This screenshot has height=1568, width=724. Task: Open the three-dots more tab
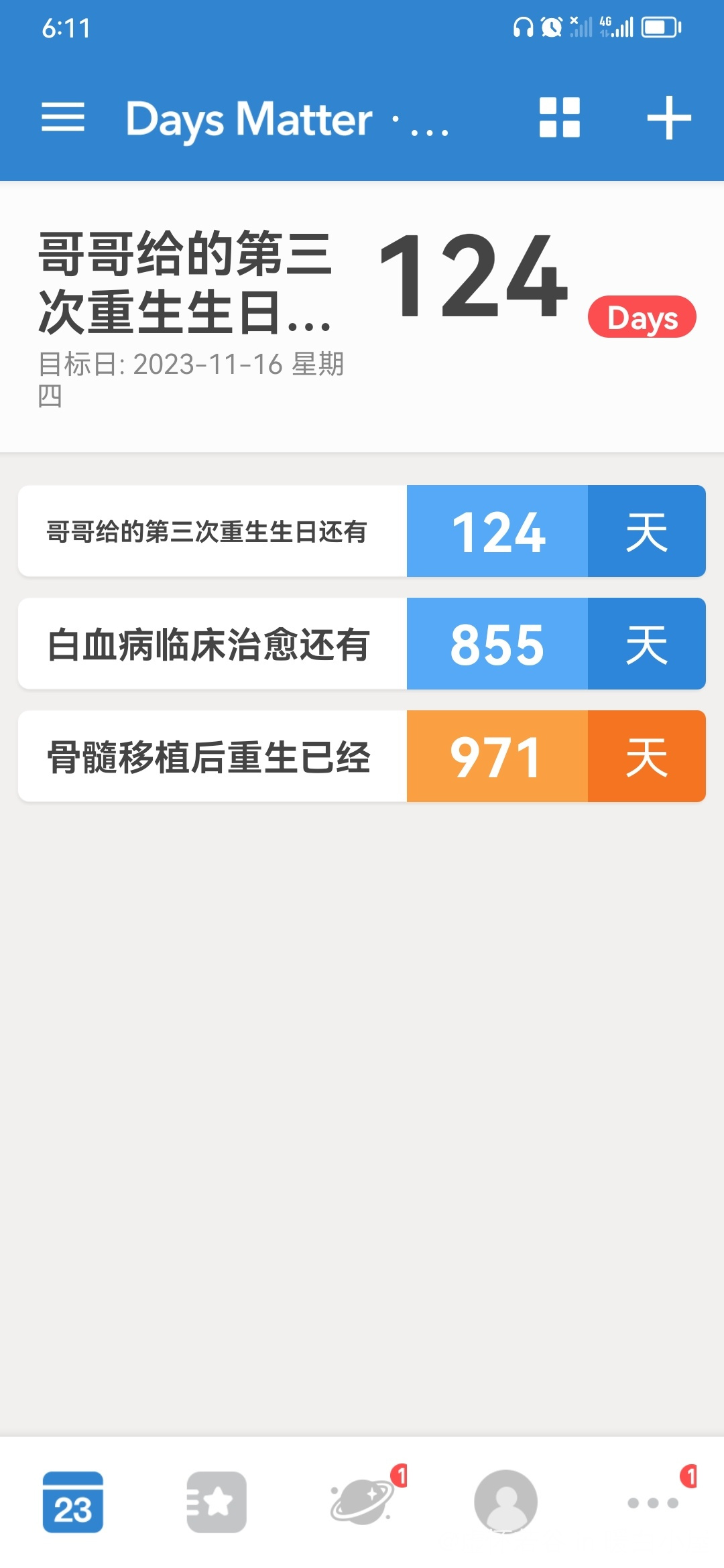653,1503
